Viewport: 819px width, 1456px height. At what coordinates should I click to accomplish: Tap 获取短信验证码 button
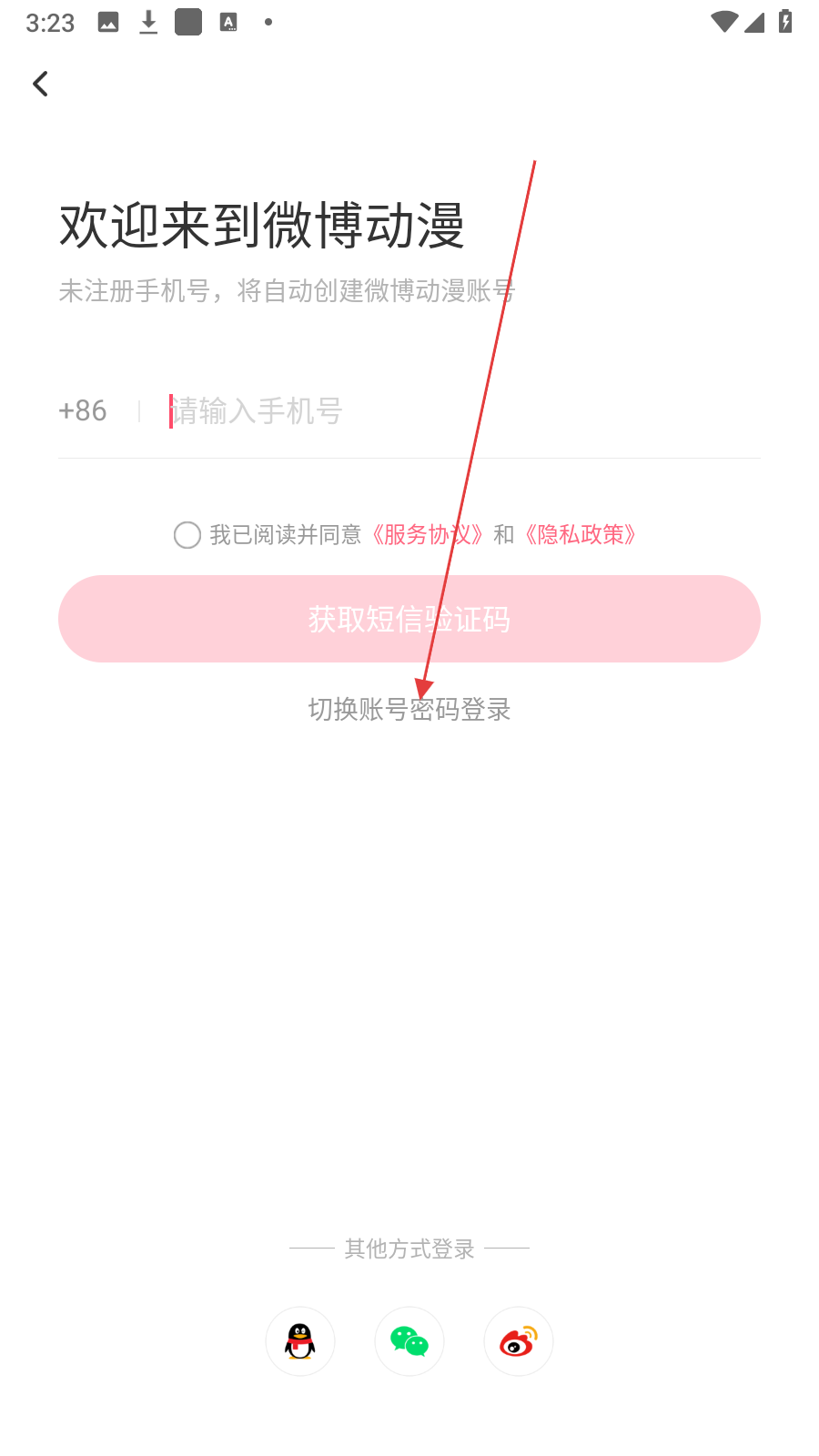pyautogui.click(x=409, y=619)
